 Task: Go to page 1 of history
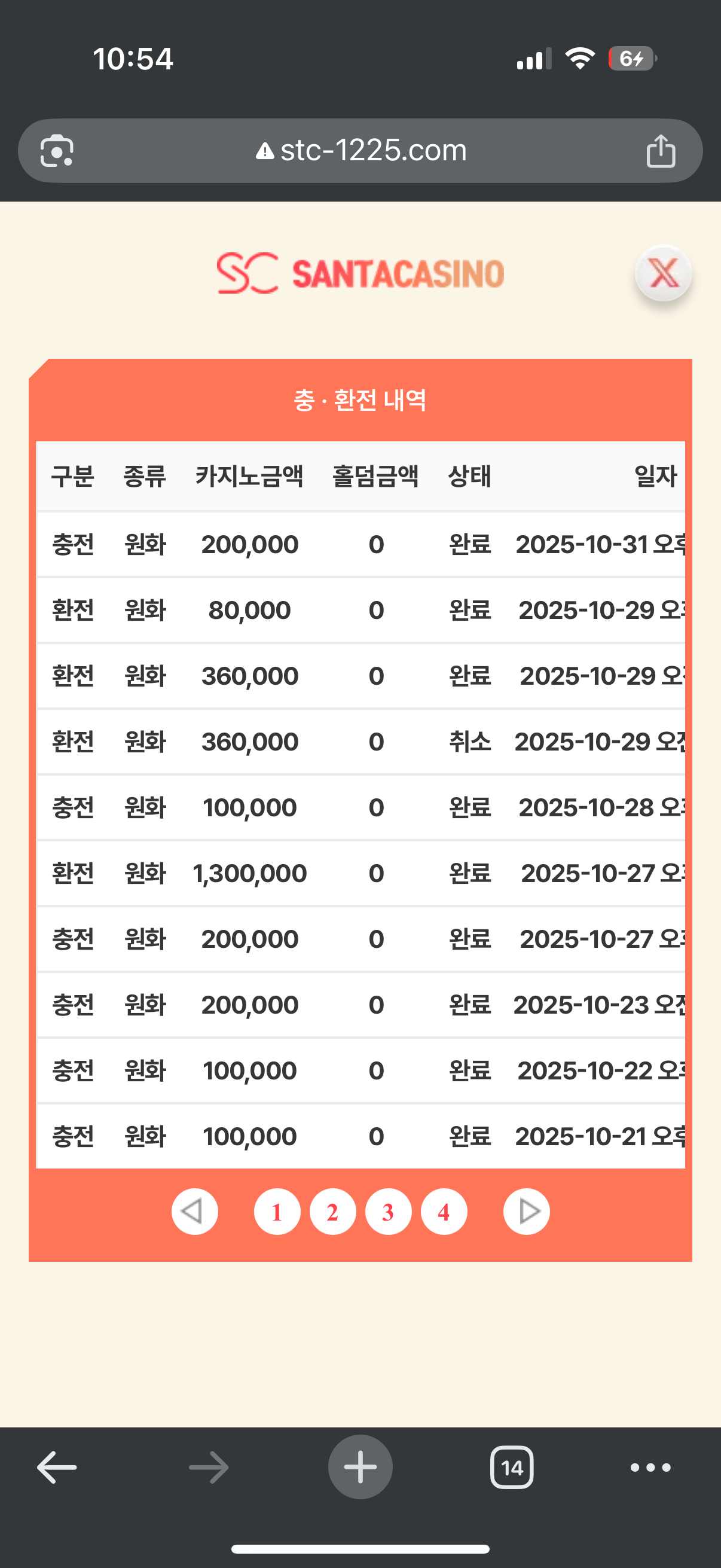(277, 1212)
